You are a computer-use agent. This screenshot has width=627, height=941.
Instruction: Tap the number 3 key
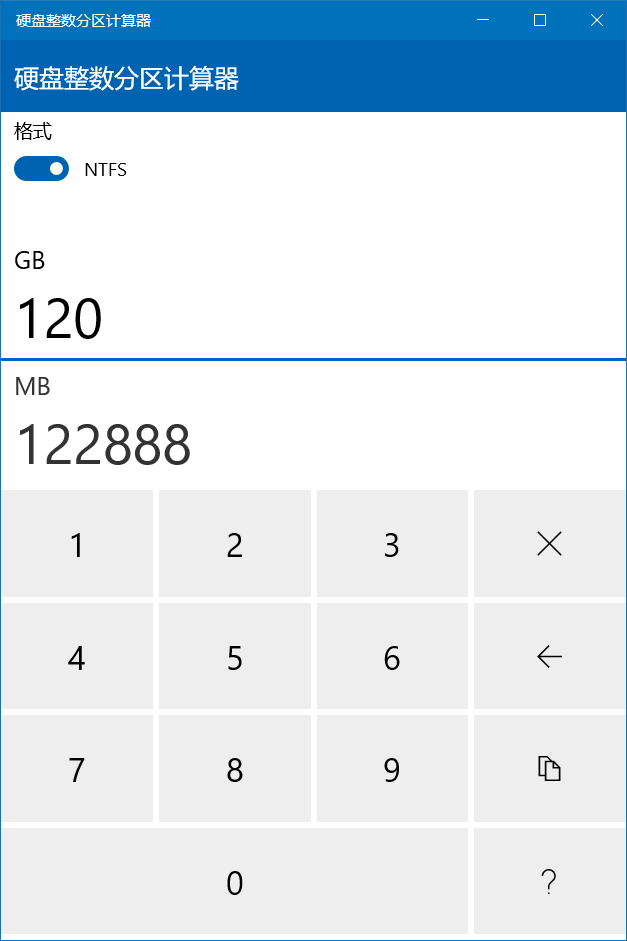pos(392,544)
